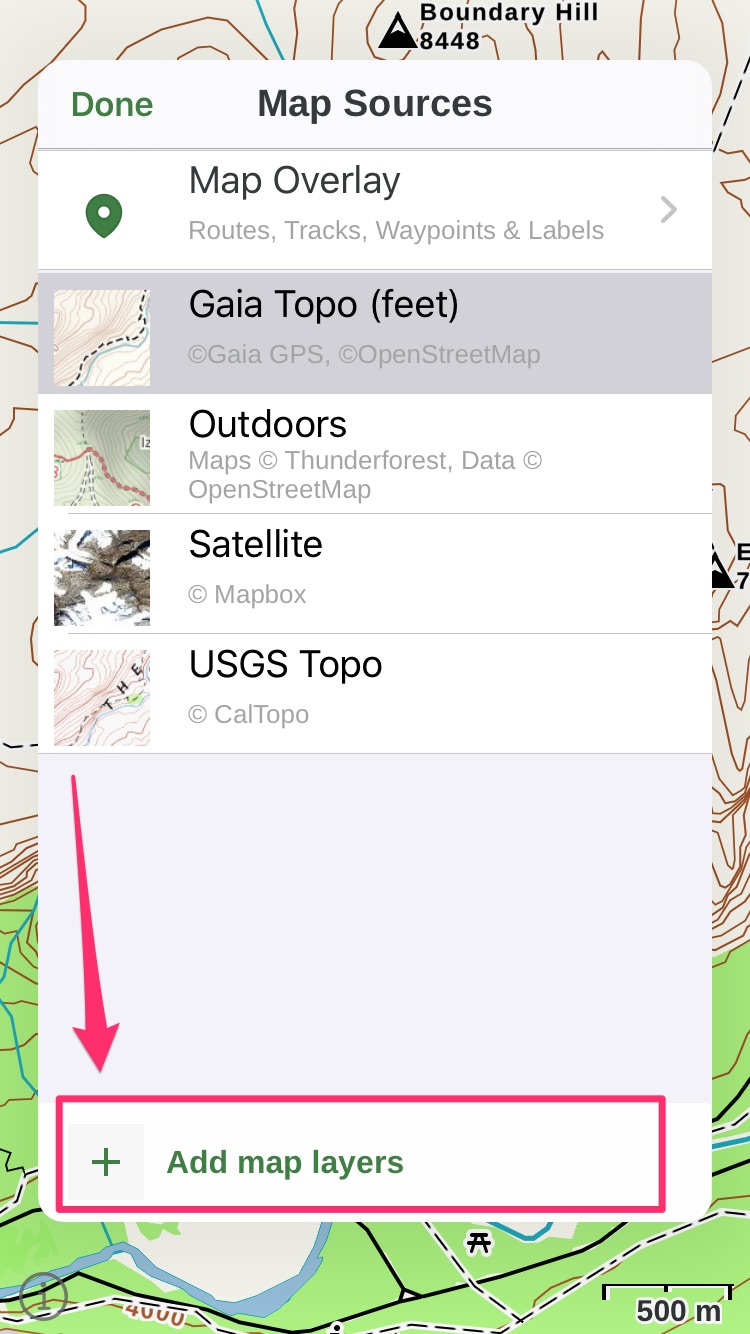Tap Done to close Map Sources
The height and width of the screenshot is (1334, 750).
click(x=112, y=104)
